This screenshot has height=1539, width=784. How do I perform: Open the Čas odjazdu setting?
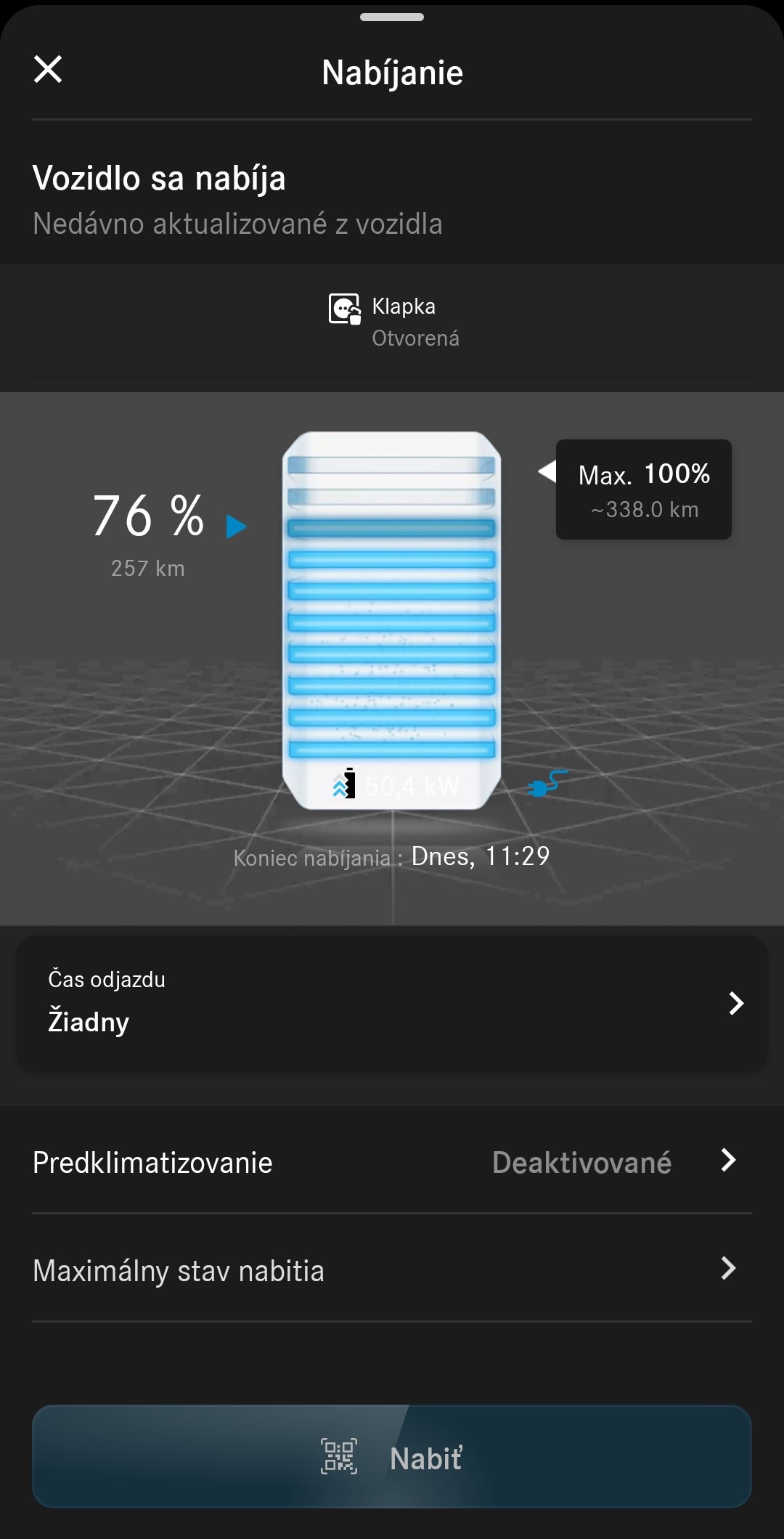point(392,1002)
